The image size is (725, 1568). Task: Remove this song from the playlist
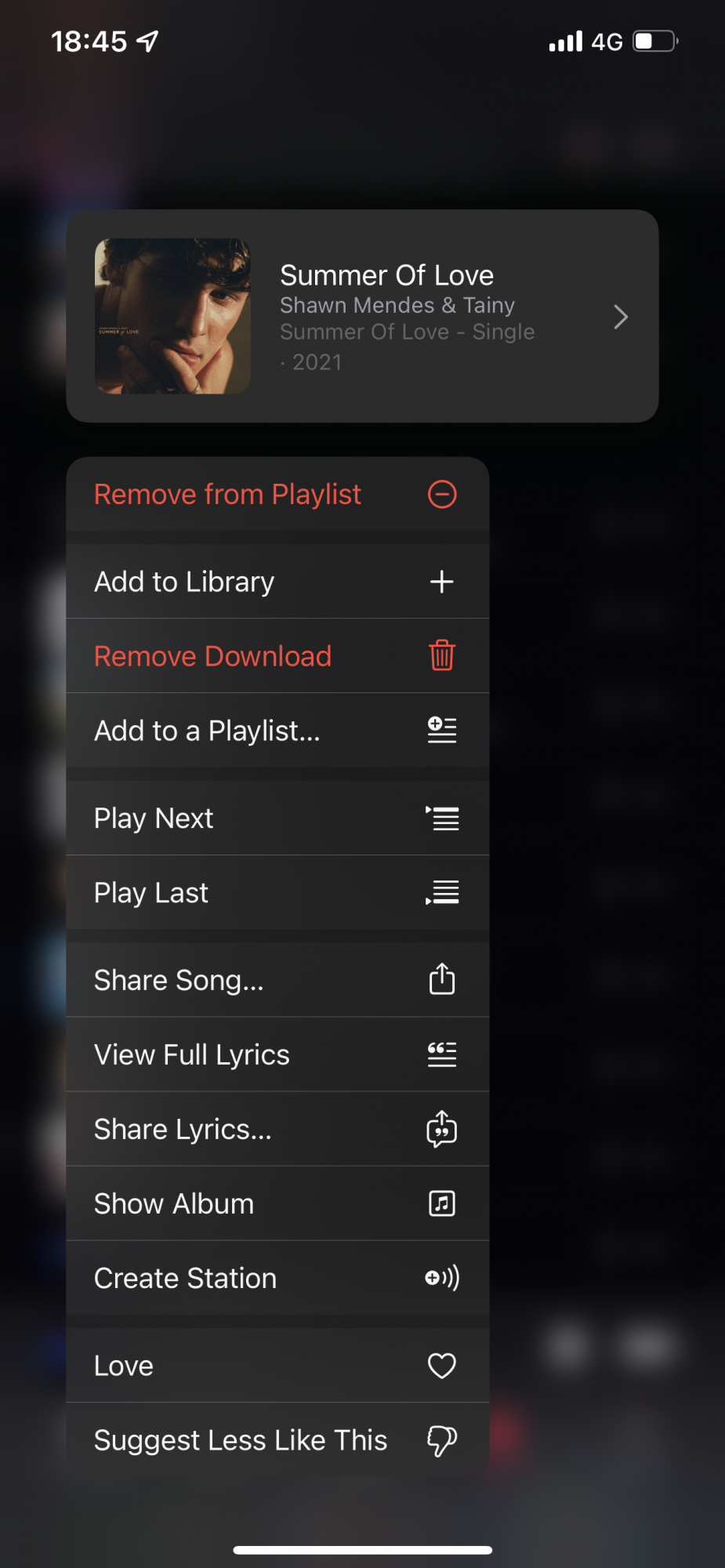277,495
